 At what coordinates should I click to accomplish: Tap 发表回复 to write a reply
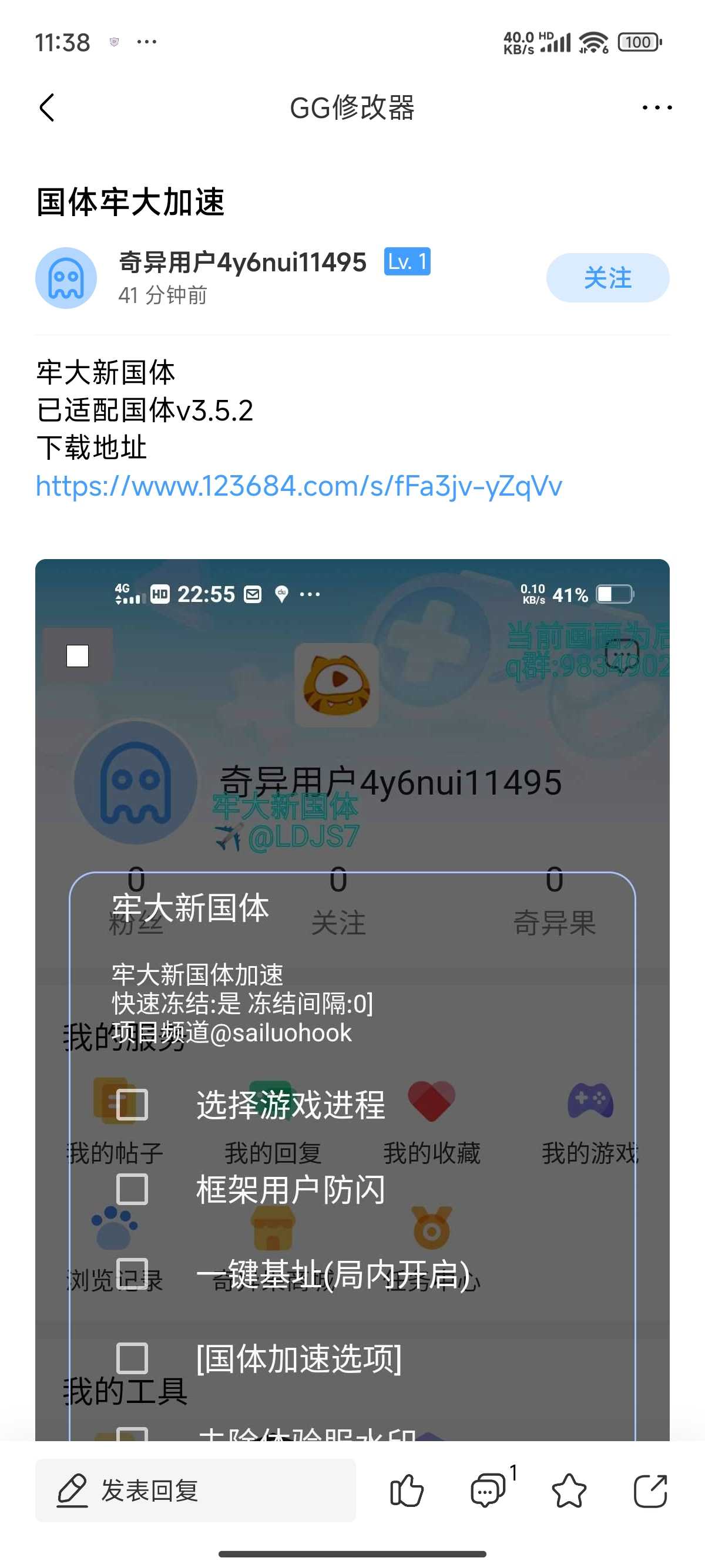[x=196, y=1490]
